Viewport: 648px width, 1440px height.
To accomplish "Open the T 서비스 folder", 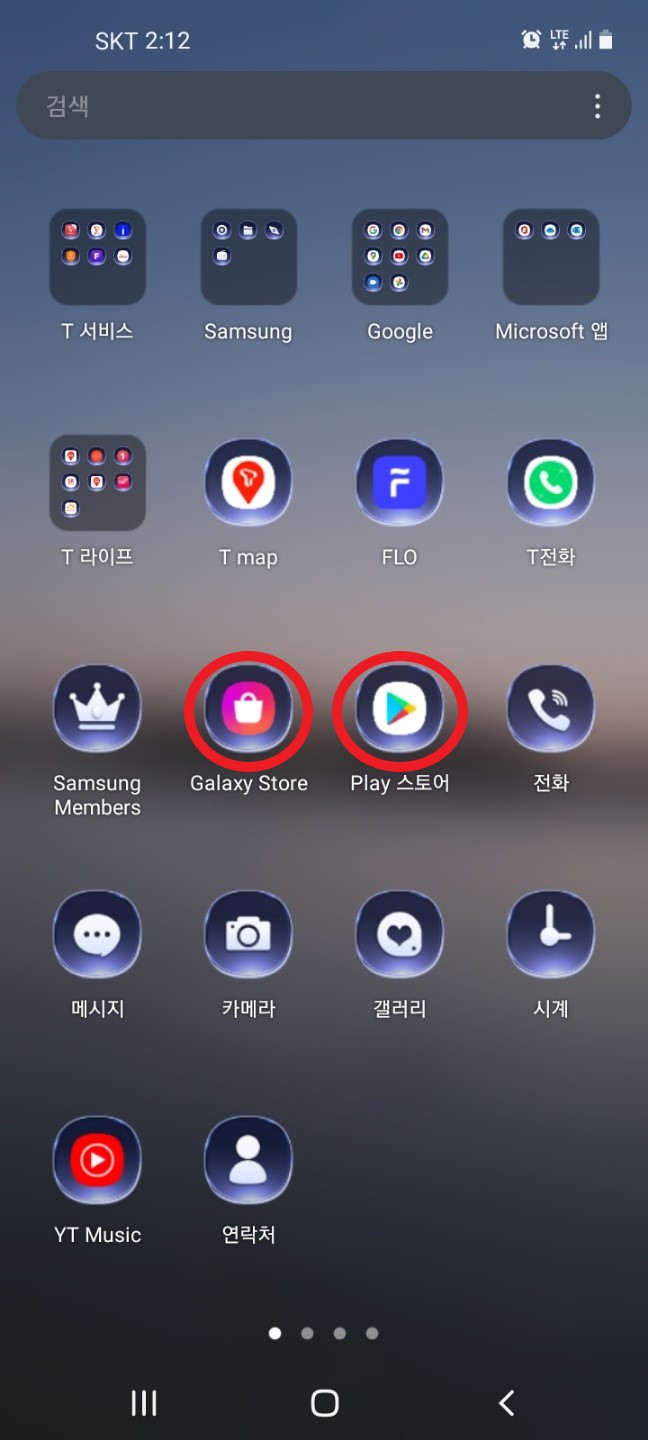I will tap(97, 258).
